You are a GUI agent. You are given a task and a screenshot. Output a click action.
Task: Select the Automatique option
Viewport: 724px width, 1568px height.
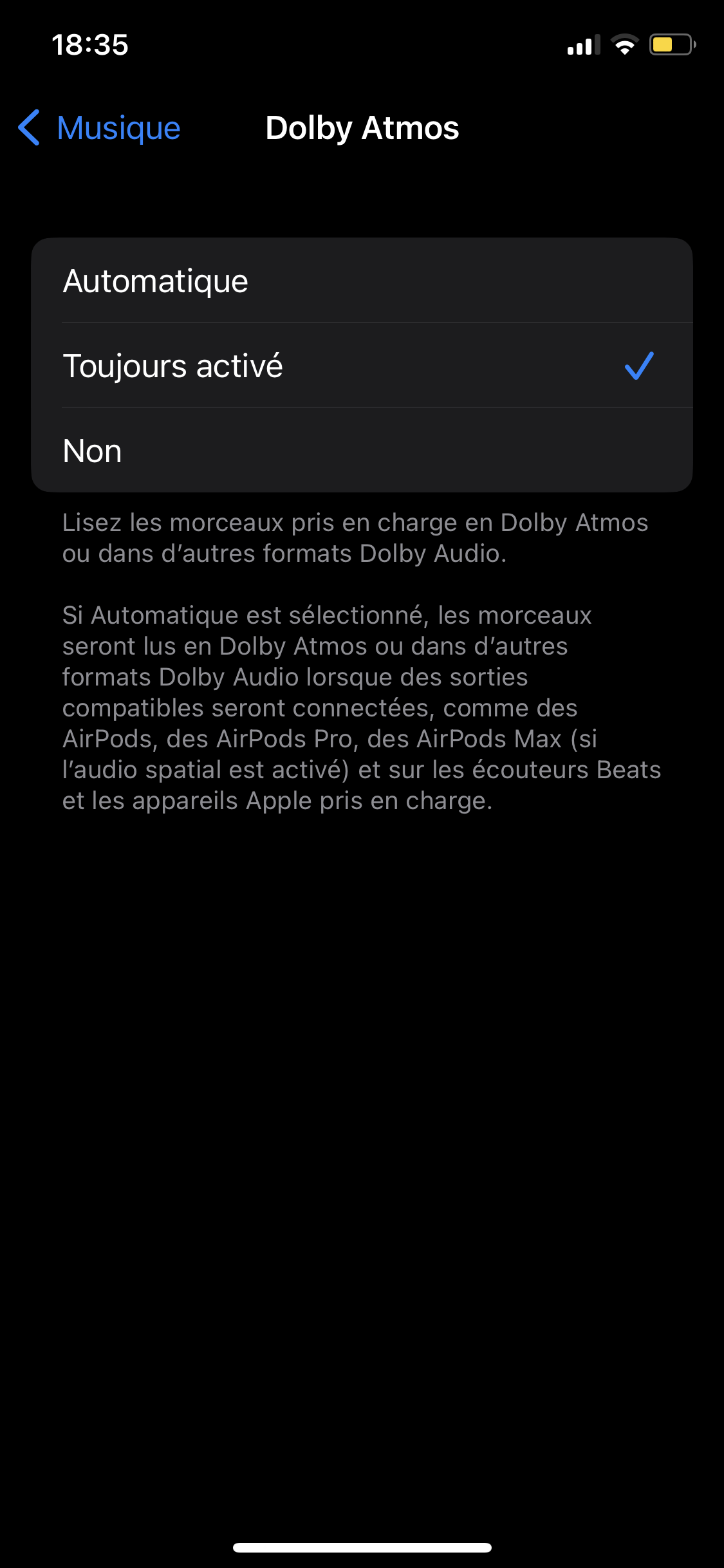pos(362,281)
